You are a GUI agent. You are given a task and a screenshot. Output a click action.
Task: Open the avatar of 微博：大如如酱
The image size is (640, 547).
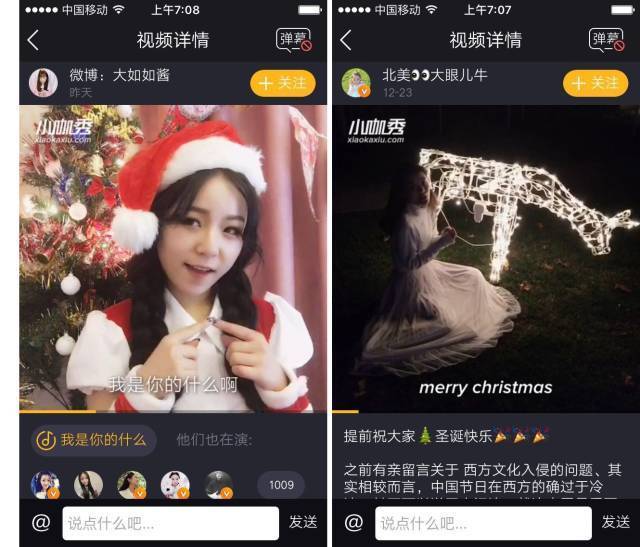click(43, 83)
